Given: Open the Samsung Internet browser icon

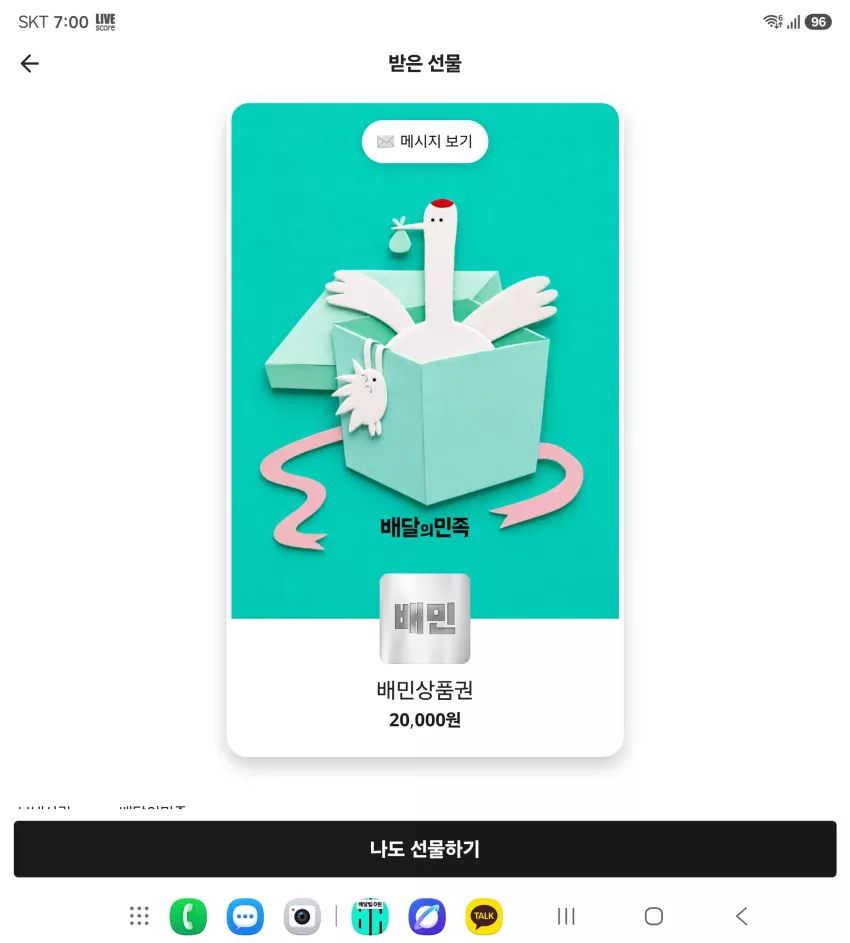Looking at the screenshot, I should (427, 916).
